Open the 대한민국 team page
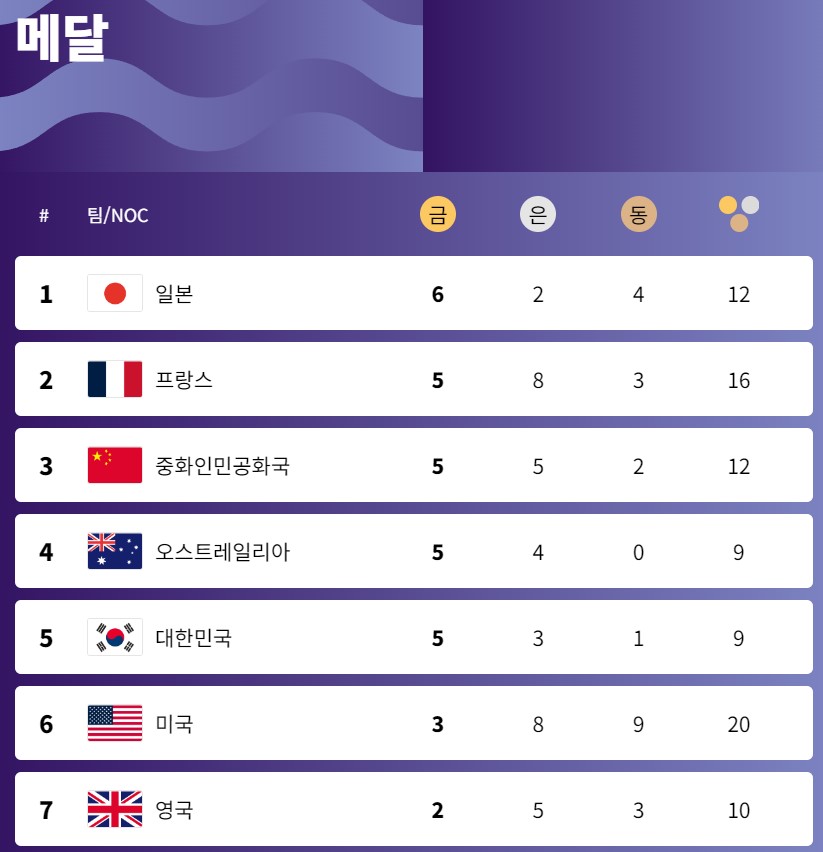This screenshot has height=852, width=823. [x=193, y=636]
